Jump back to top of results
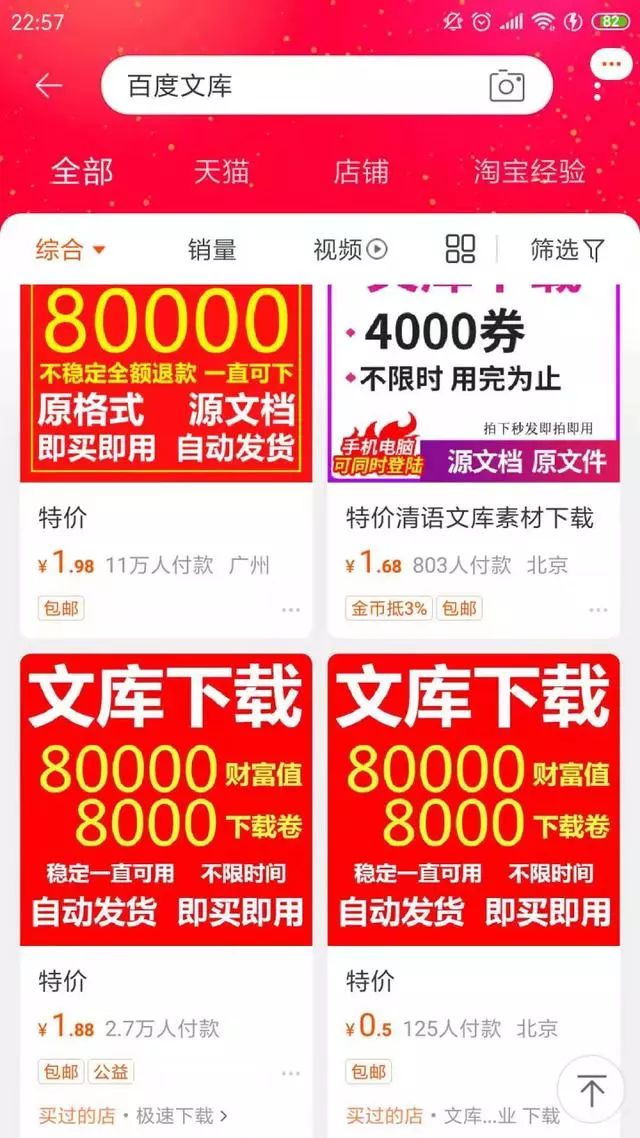 [x=590, y=1090]
